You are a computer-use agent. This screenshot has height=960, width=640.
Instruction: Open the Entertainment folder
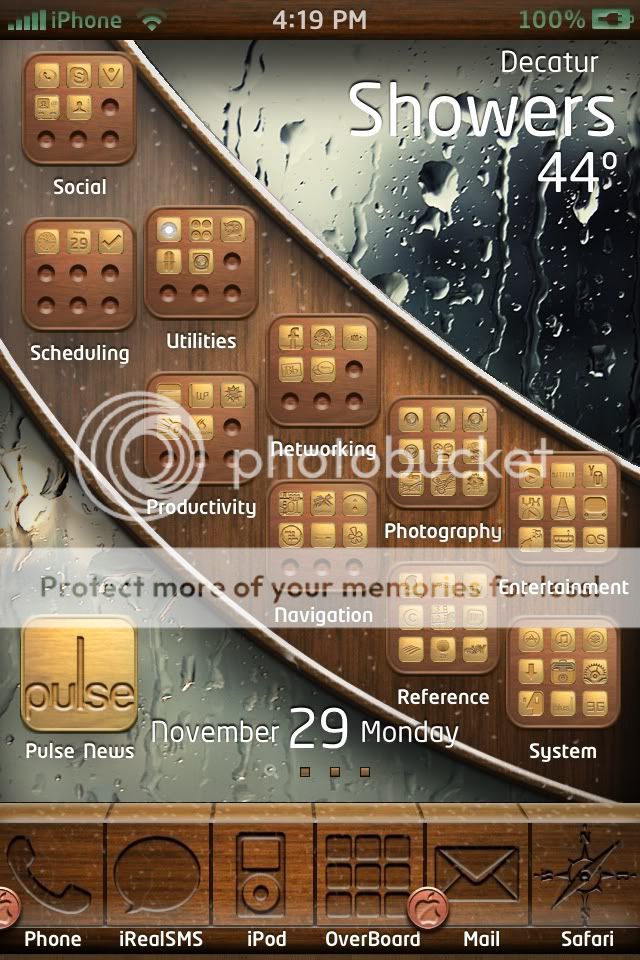[563, 508]
